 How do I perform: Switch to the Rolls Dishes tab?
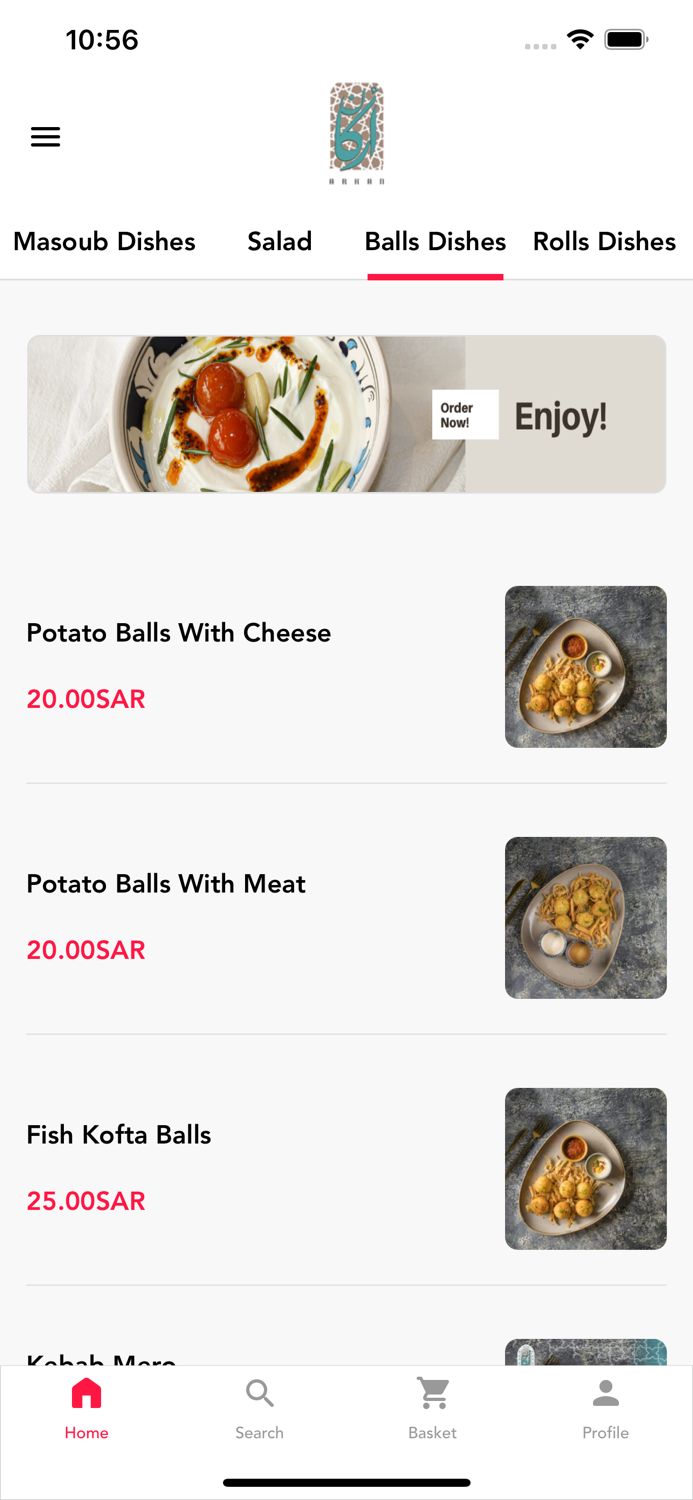604,242
